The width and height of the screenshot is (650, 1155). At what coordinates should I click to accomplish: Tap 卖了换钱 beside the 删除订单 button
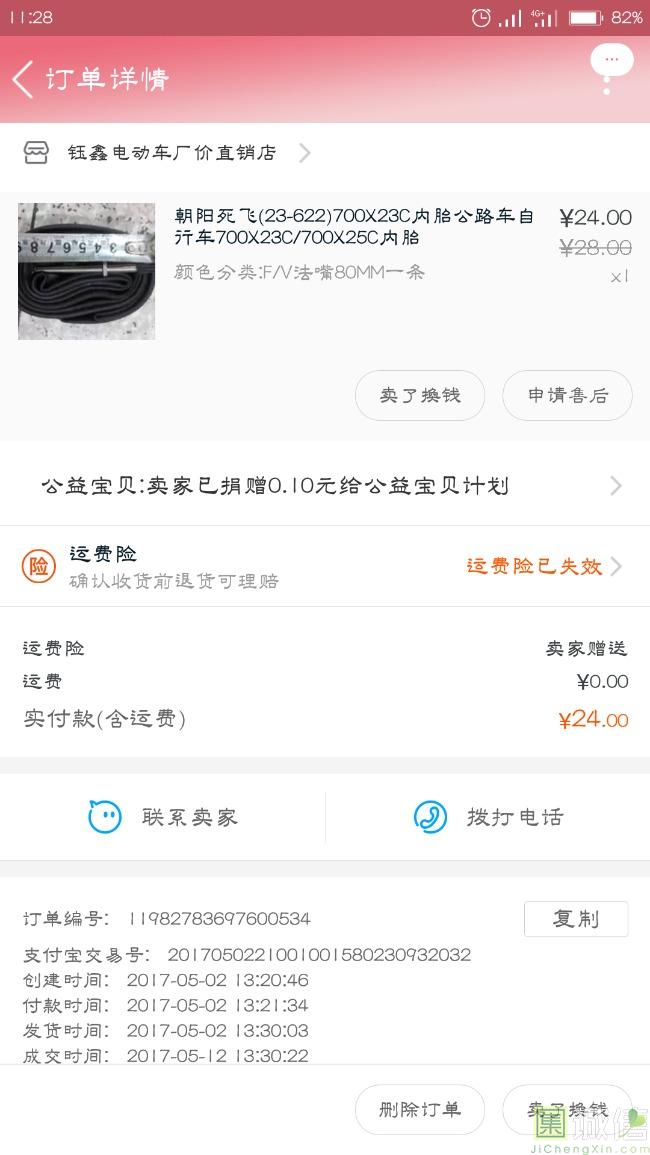567,1109
